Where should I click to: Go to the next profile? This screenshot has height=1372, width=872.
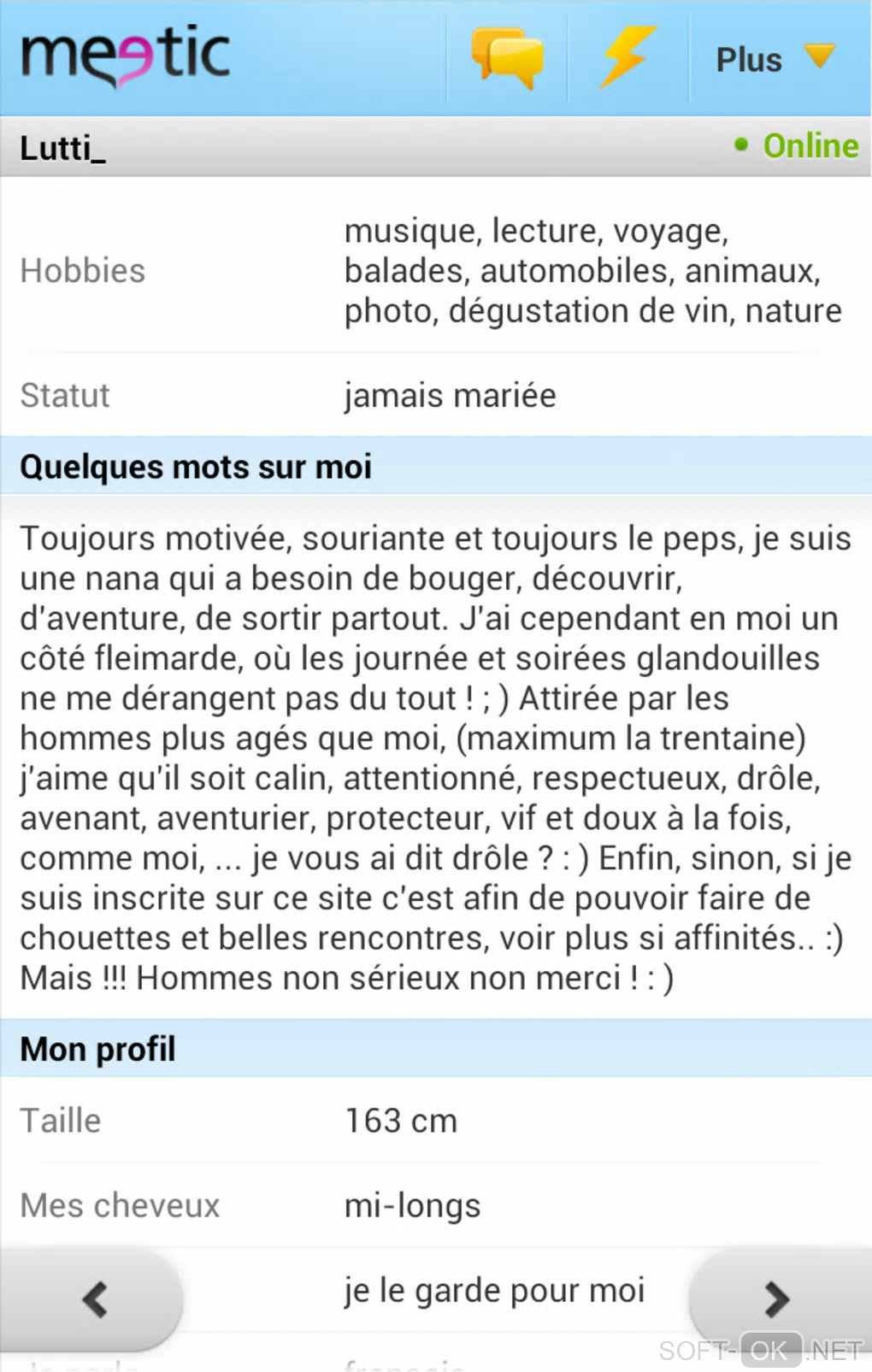pyautogui.click(x=776, y=1300)
